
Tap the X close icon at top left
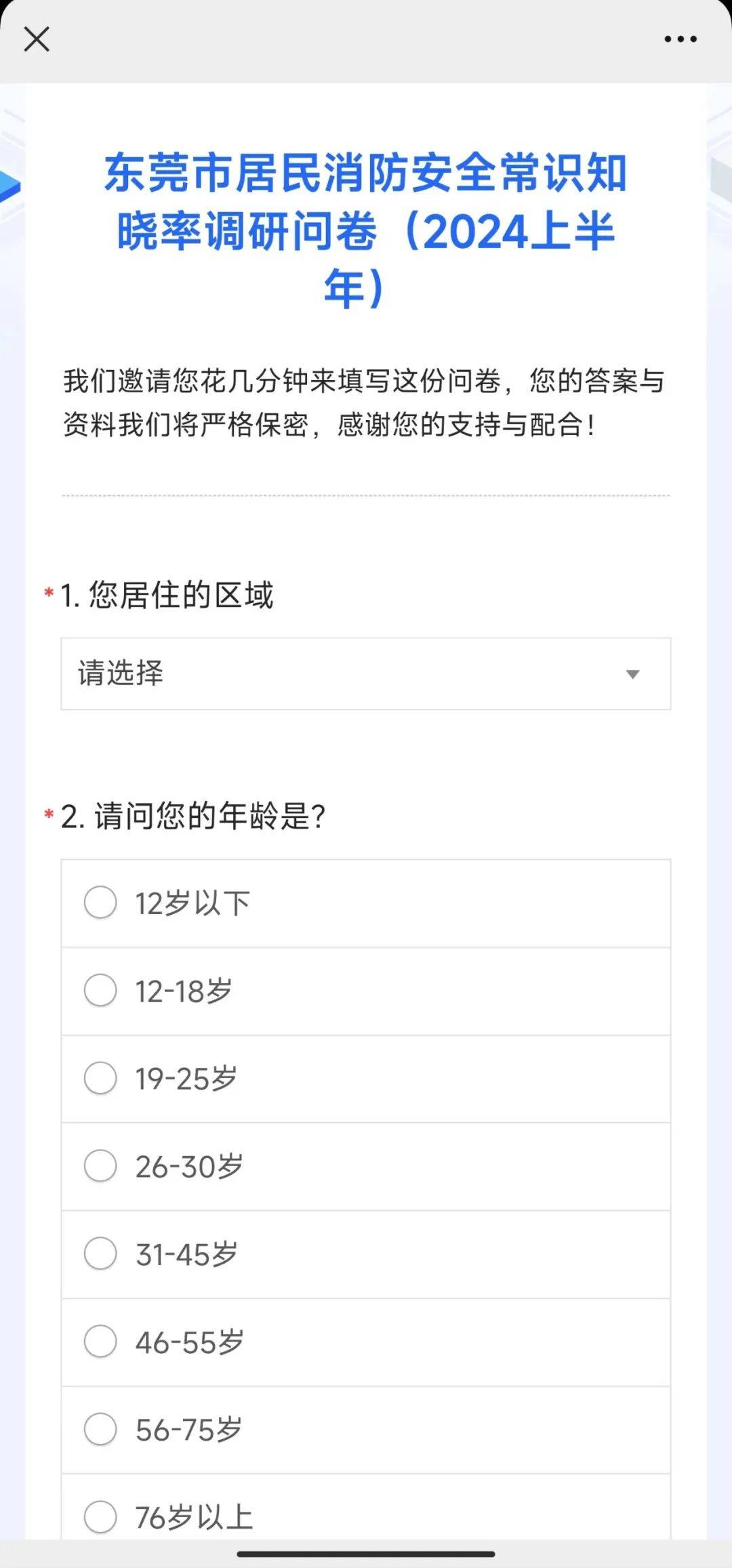point(37,39)
